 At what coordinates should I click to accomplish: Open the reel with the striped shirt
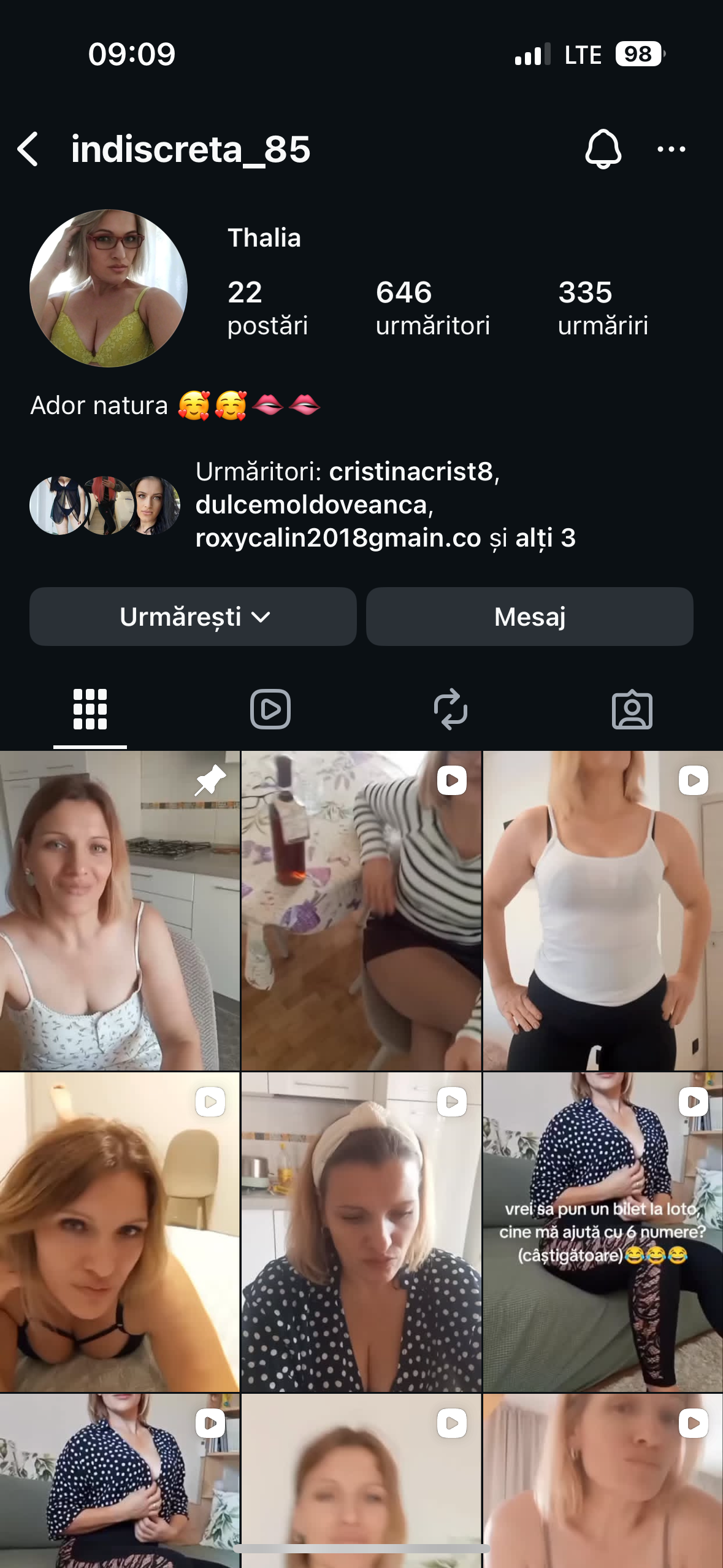pos(361,911)
